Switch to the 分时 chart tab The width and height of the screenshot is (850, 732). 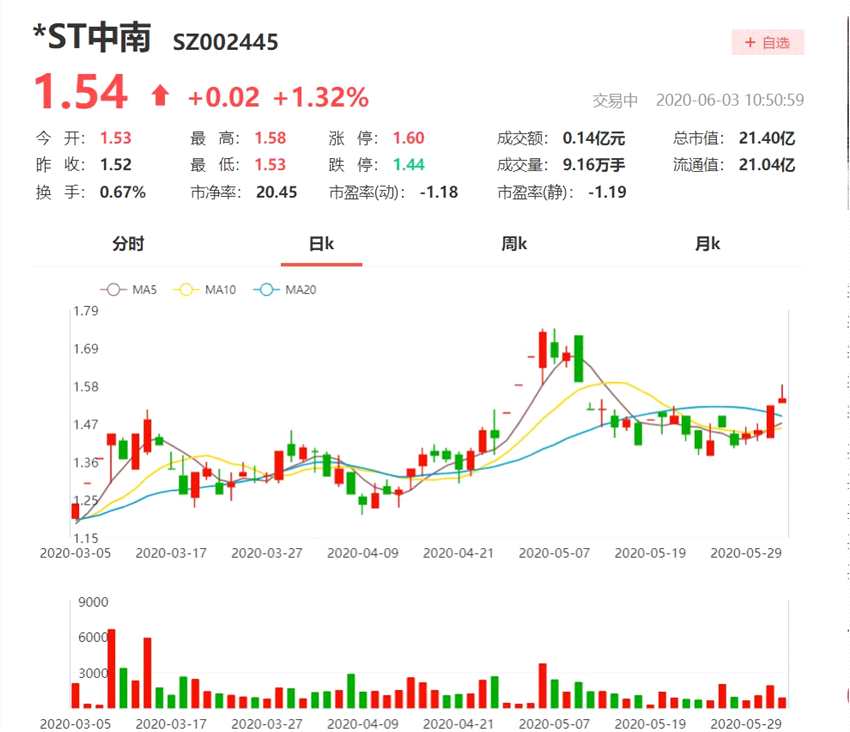coord(128,244)
